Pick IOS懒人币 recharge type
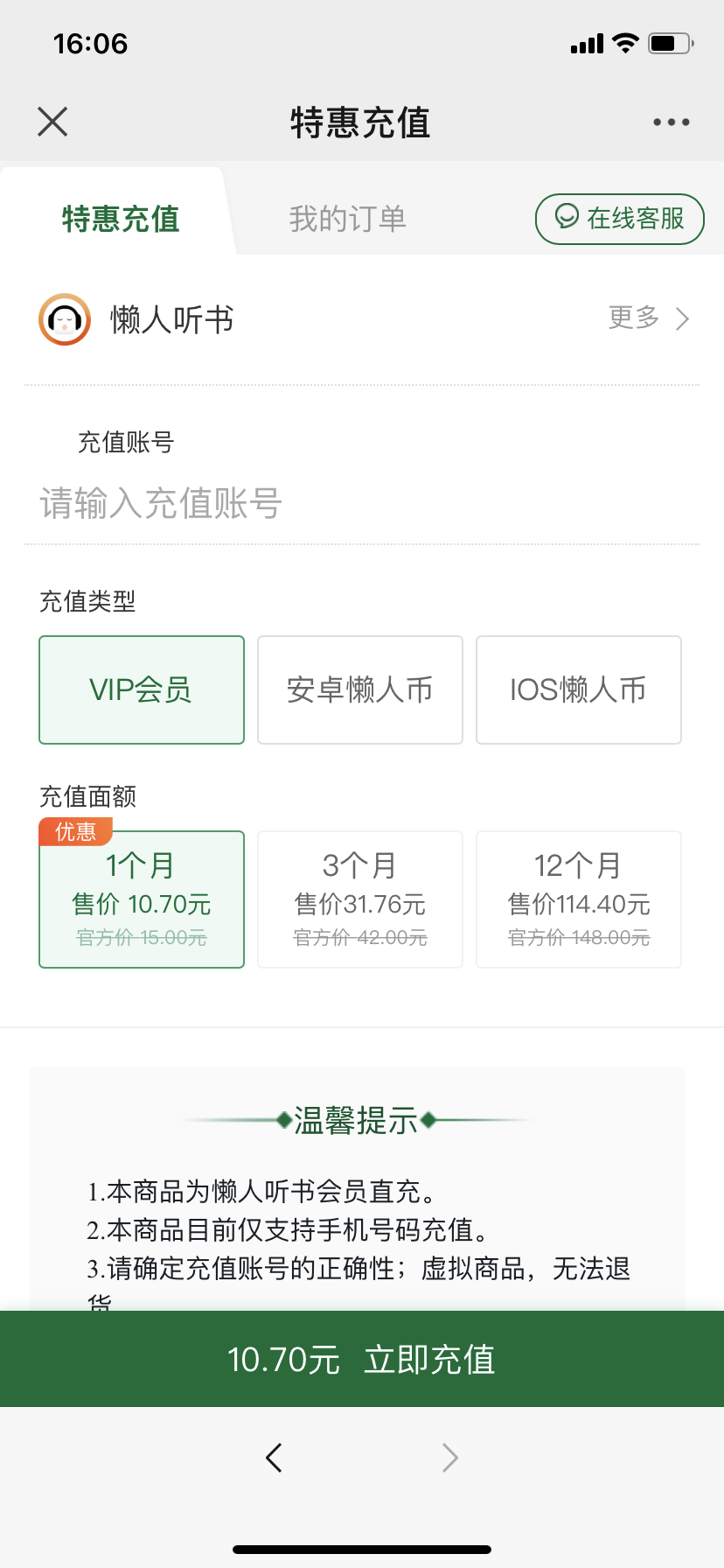 click(x=578, y=689)
